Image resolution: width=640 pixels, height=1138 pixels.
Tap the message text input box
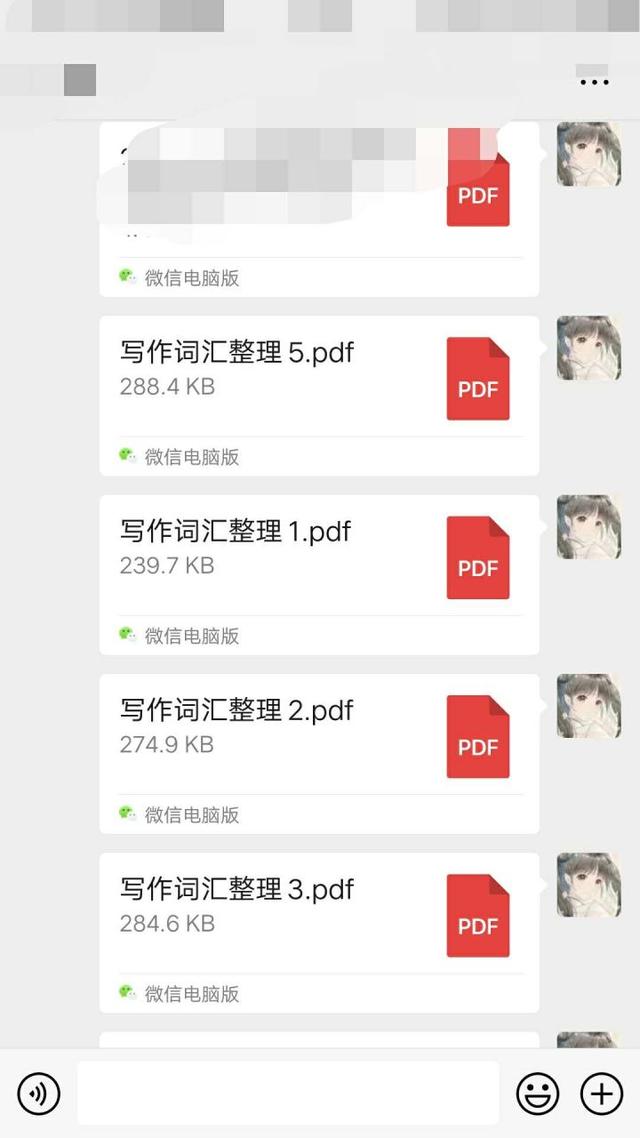[288, 1093]
